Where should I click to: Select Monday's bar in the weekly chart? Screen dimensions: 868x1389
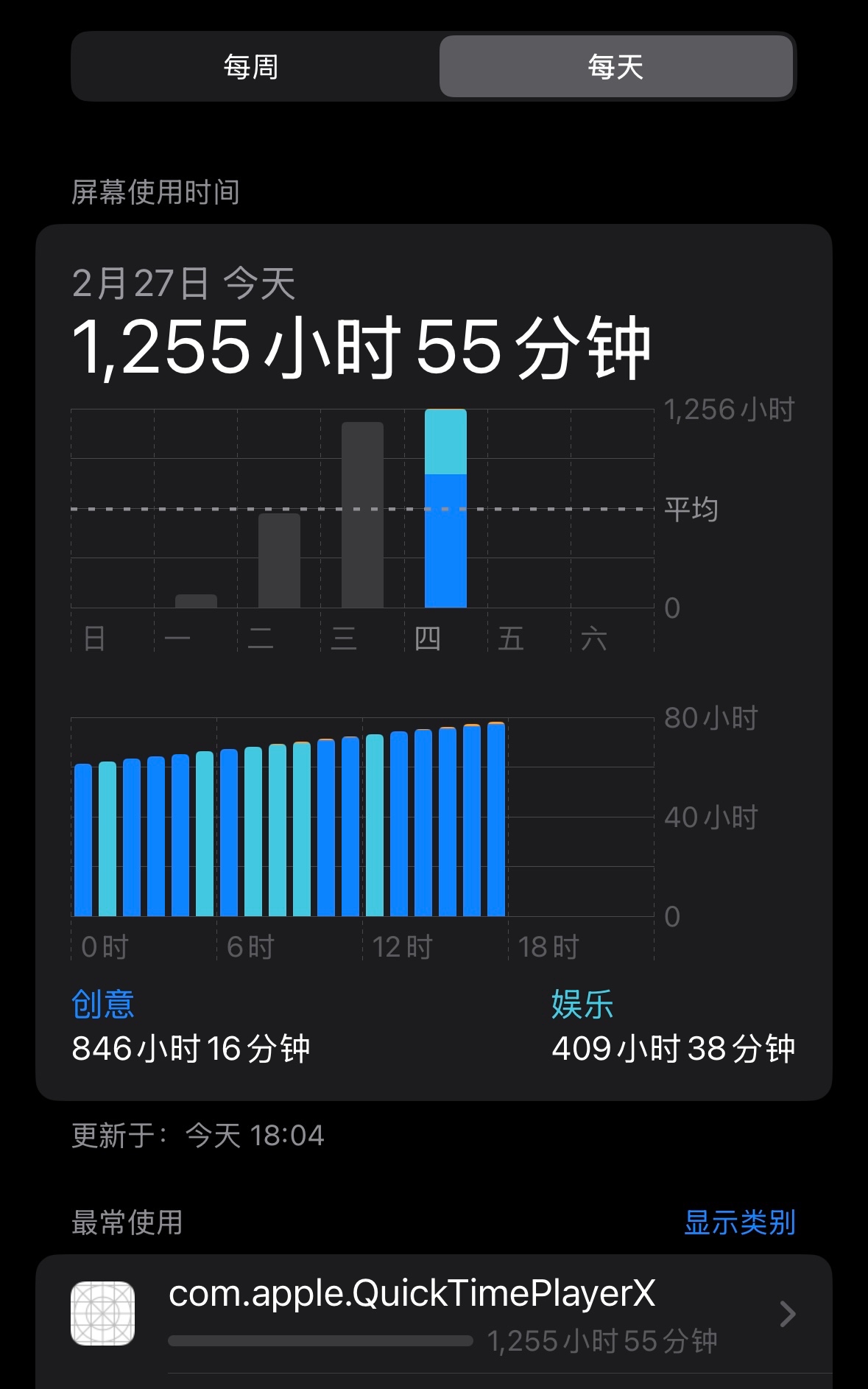point(196,601)
